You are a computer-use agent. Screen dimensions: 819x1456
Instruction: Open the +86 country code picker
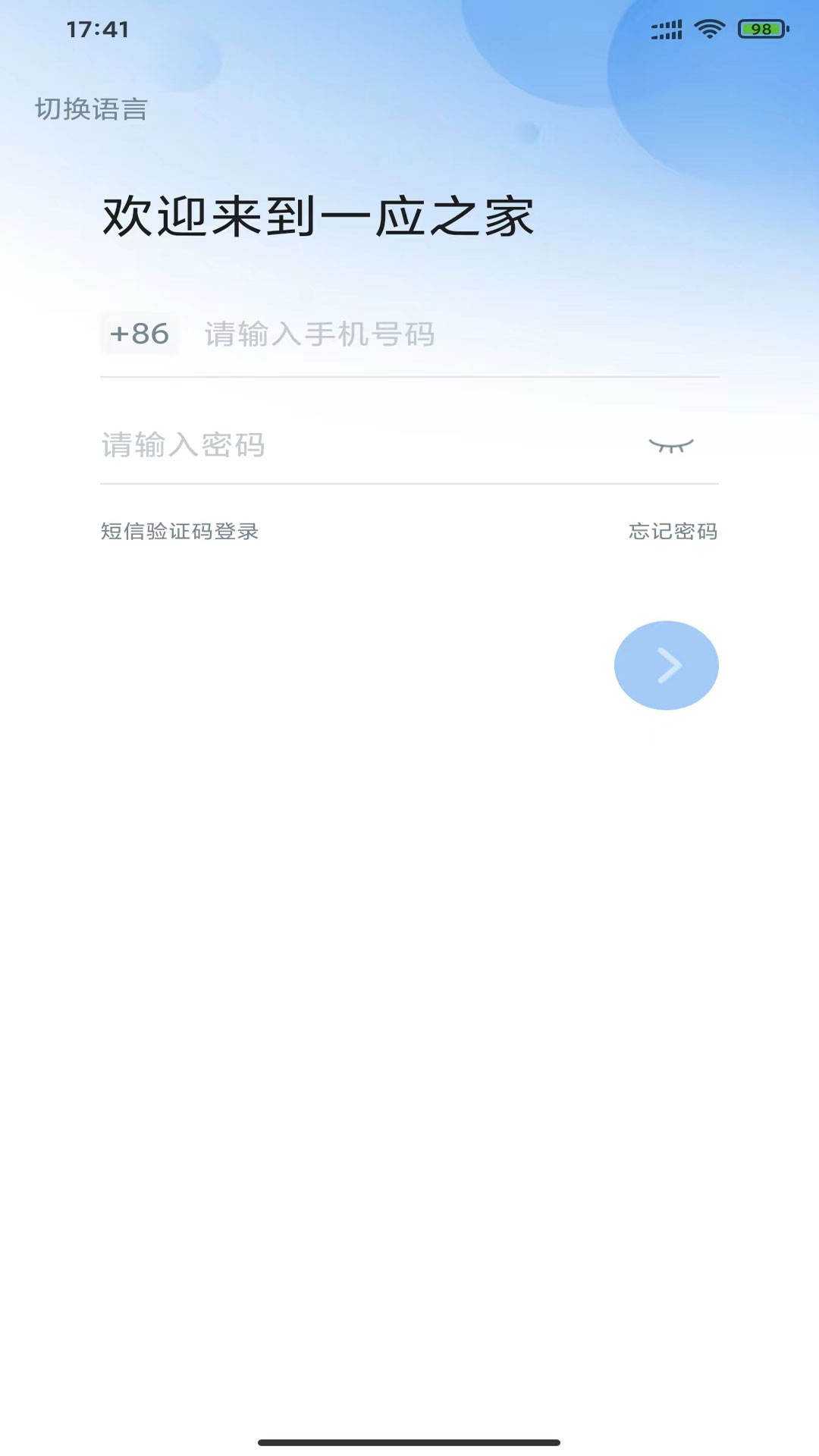tap(140, 334)
